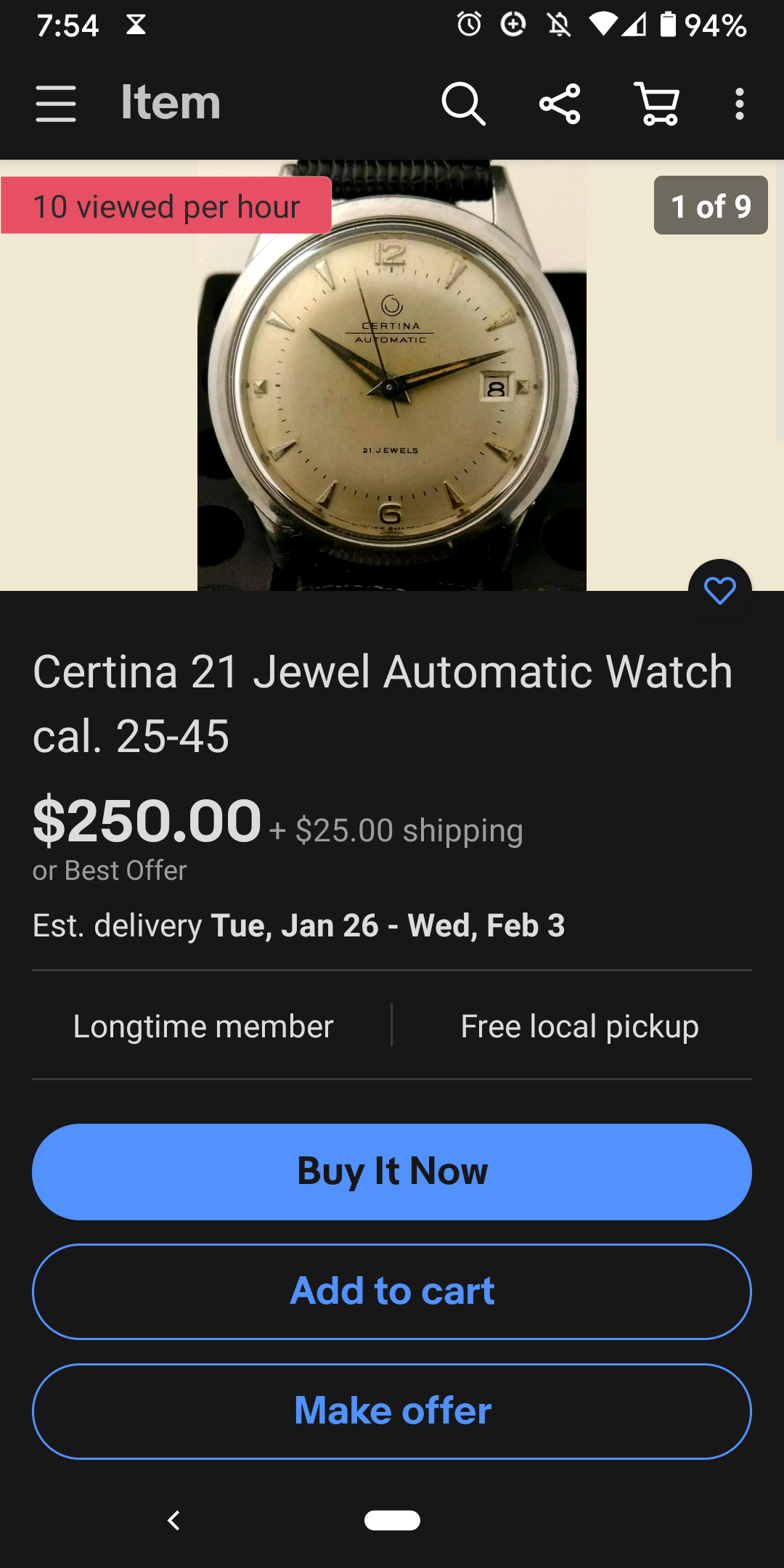This screenshot has height=1568, width=784.
Task: Open the overflow menu
Action: (739, 104)
